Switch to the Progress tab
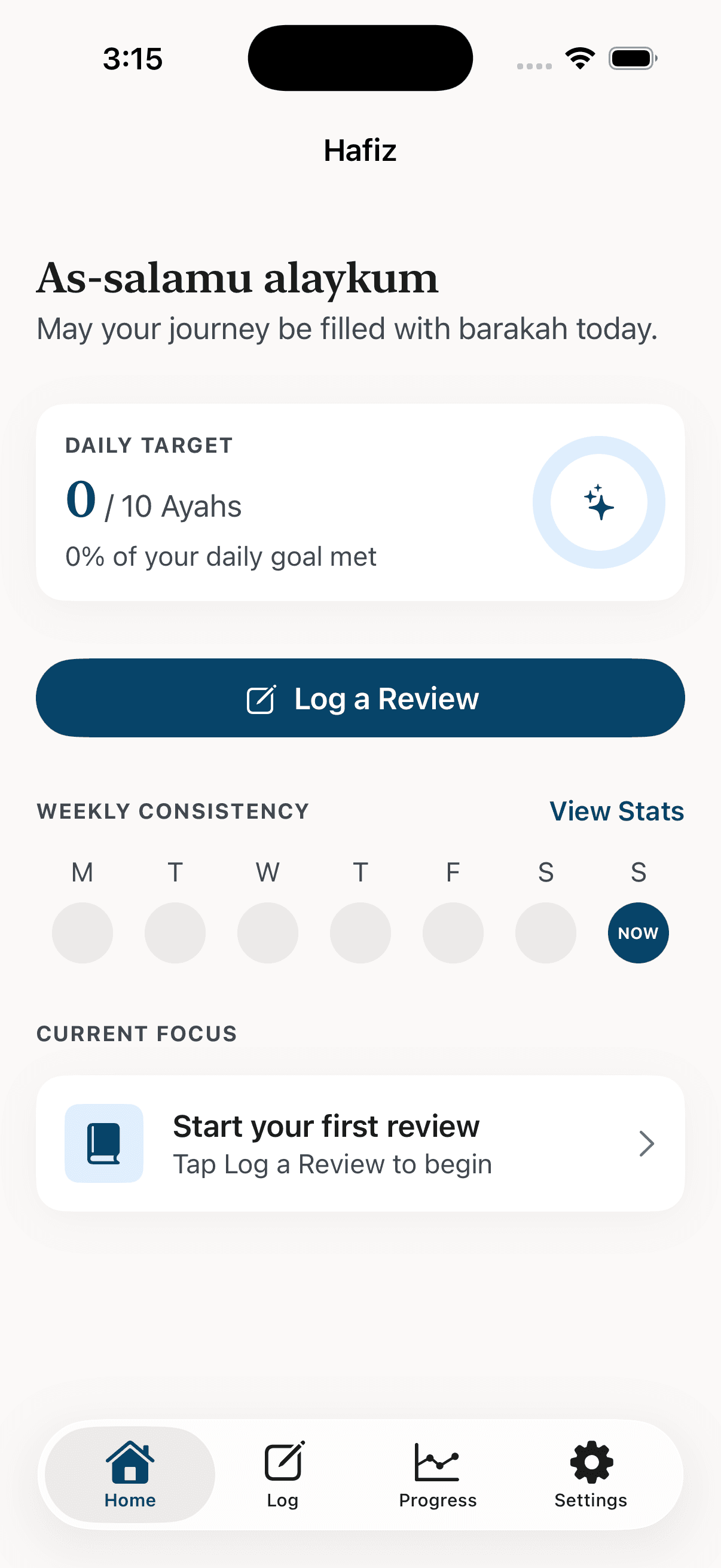721x1568 pixels. pos(438,1474)
